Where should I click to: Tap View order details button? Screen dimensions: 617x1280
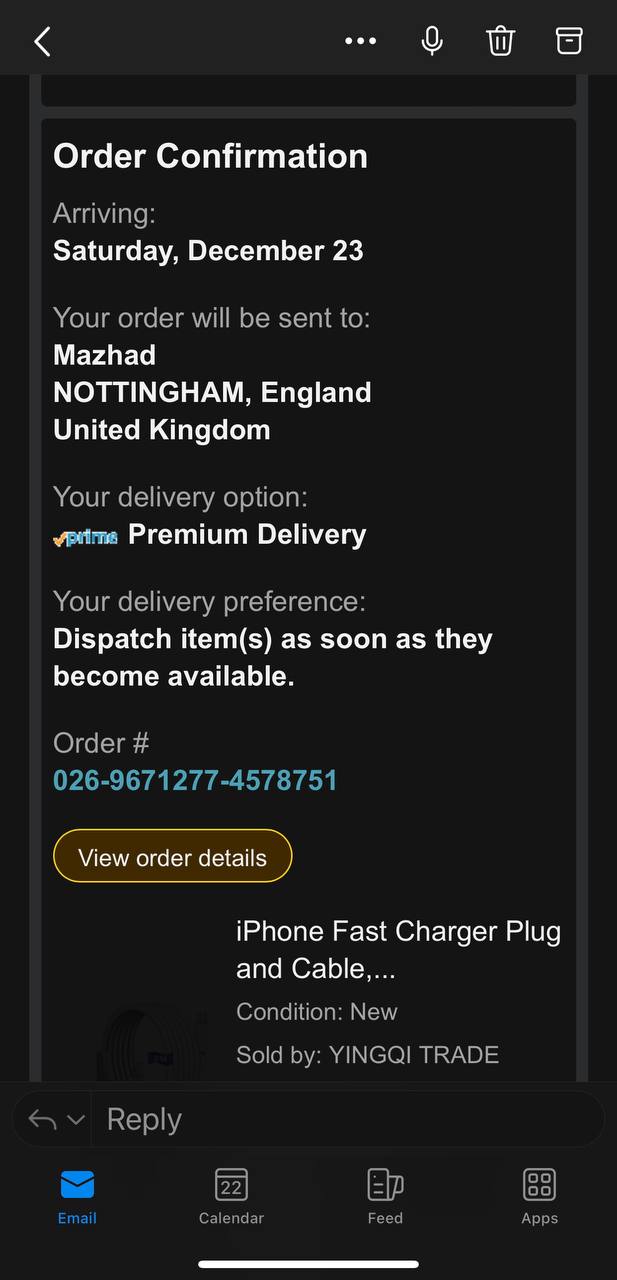[172, 857]
